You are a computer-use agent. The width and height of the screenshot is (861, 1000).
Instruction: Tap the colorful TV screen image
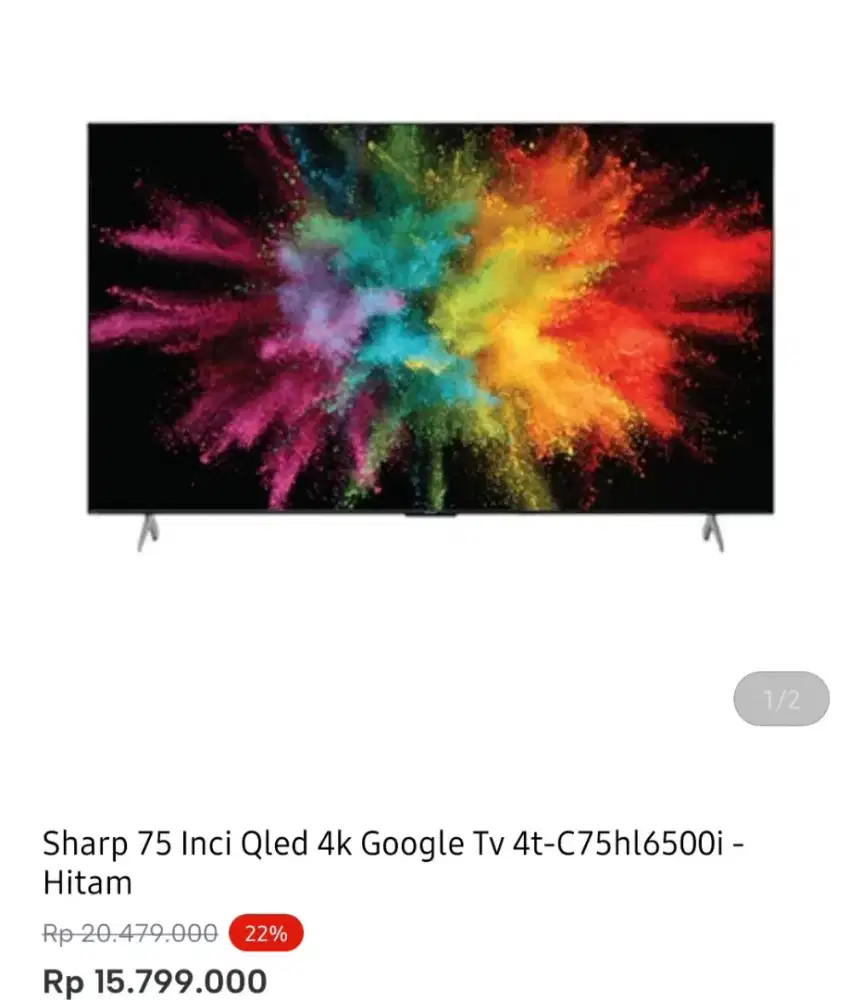click(x=430, y=320)
